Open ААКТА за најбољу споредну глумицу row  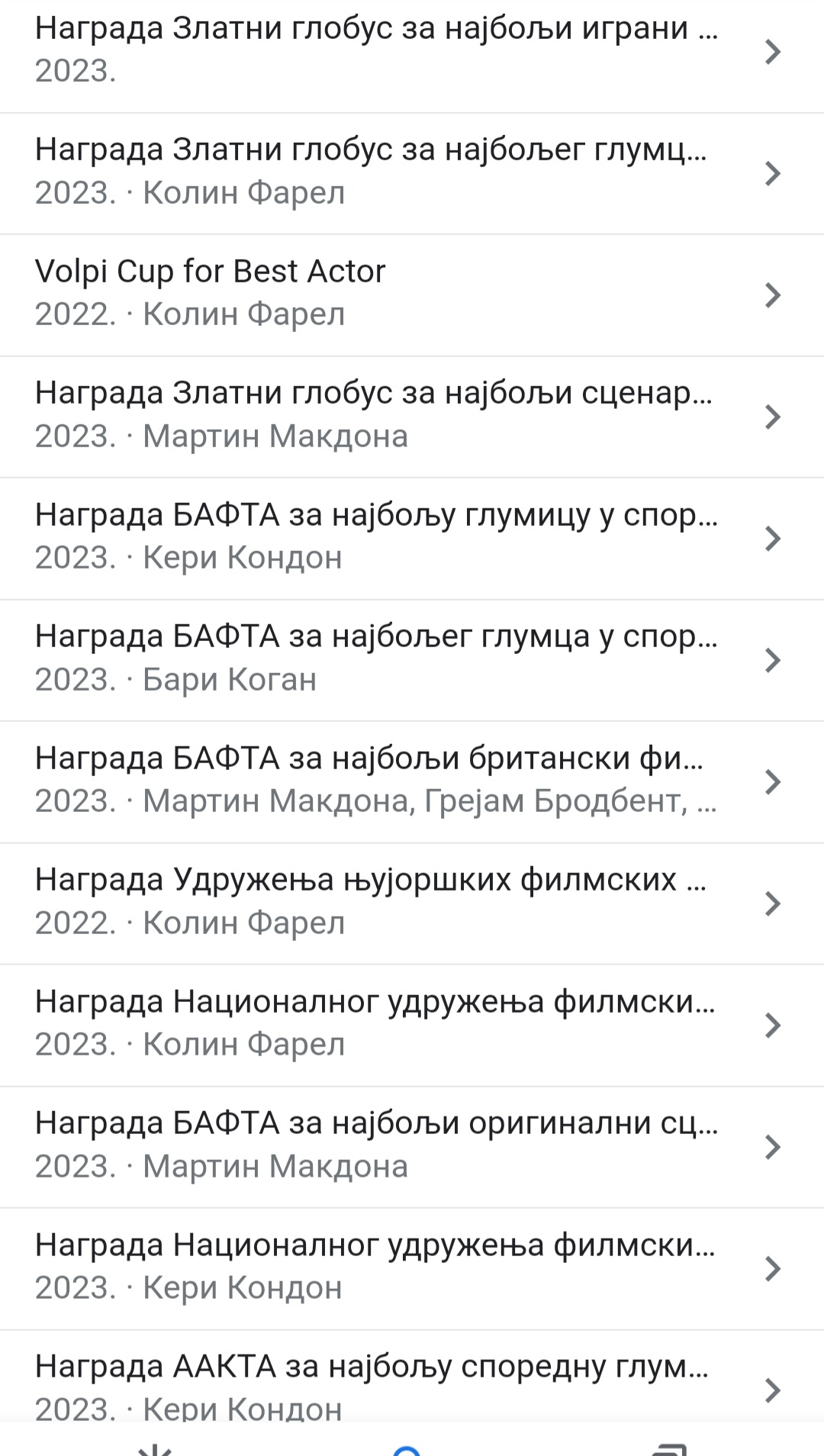pos(412,1376)
